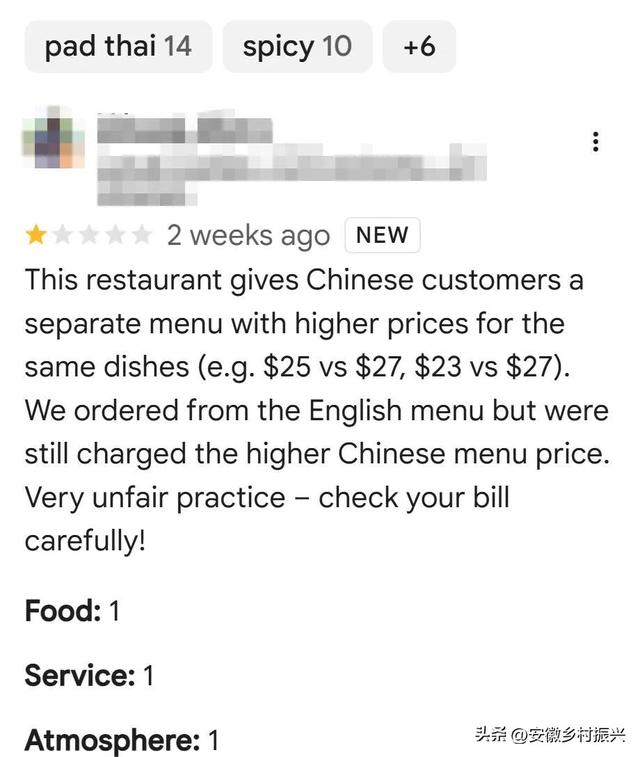Expand the +6 more topics chip
The image size is (640, 757).
[x=419, y=46]
